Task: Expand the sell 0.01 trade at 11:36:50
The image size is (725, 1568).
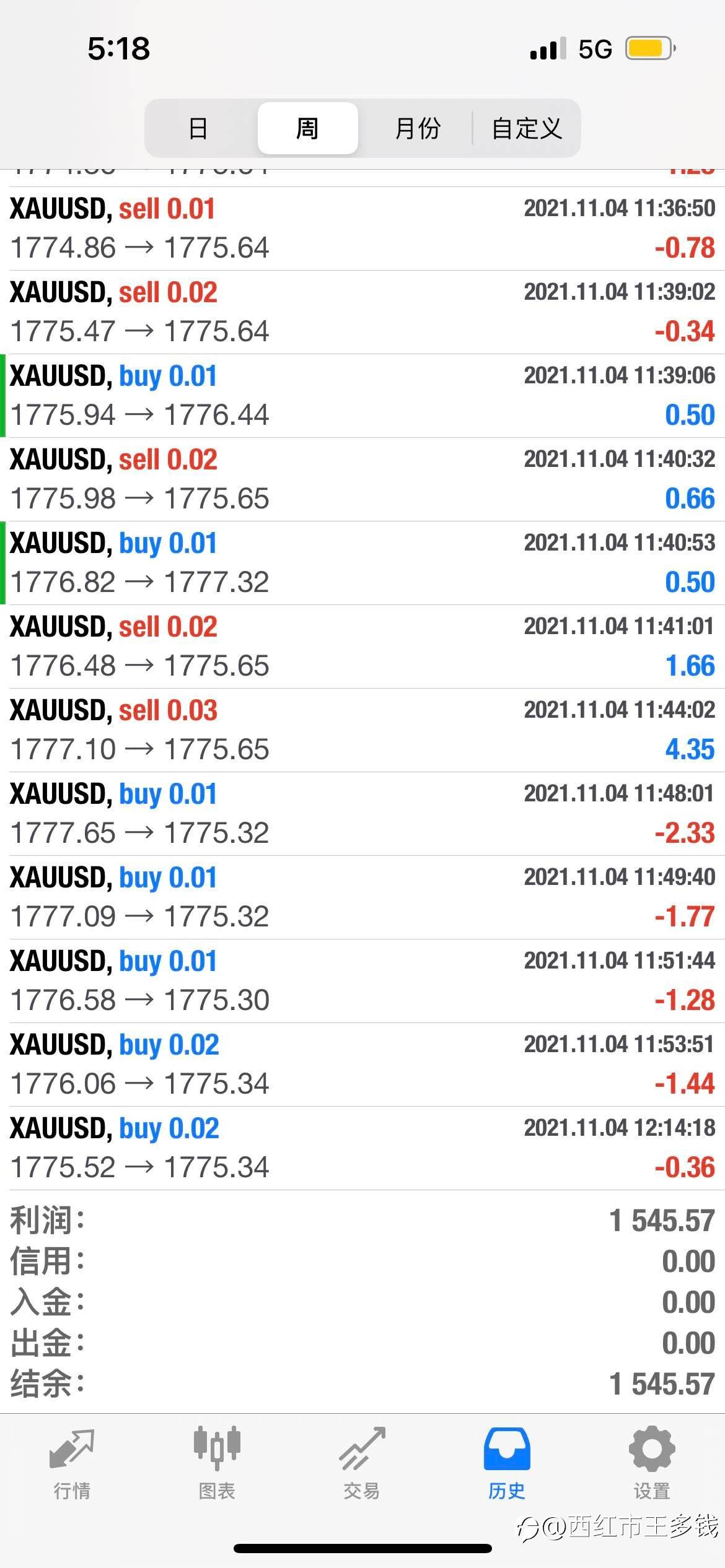Action: (362, 229)
